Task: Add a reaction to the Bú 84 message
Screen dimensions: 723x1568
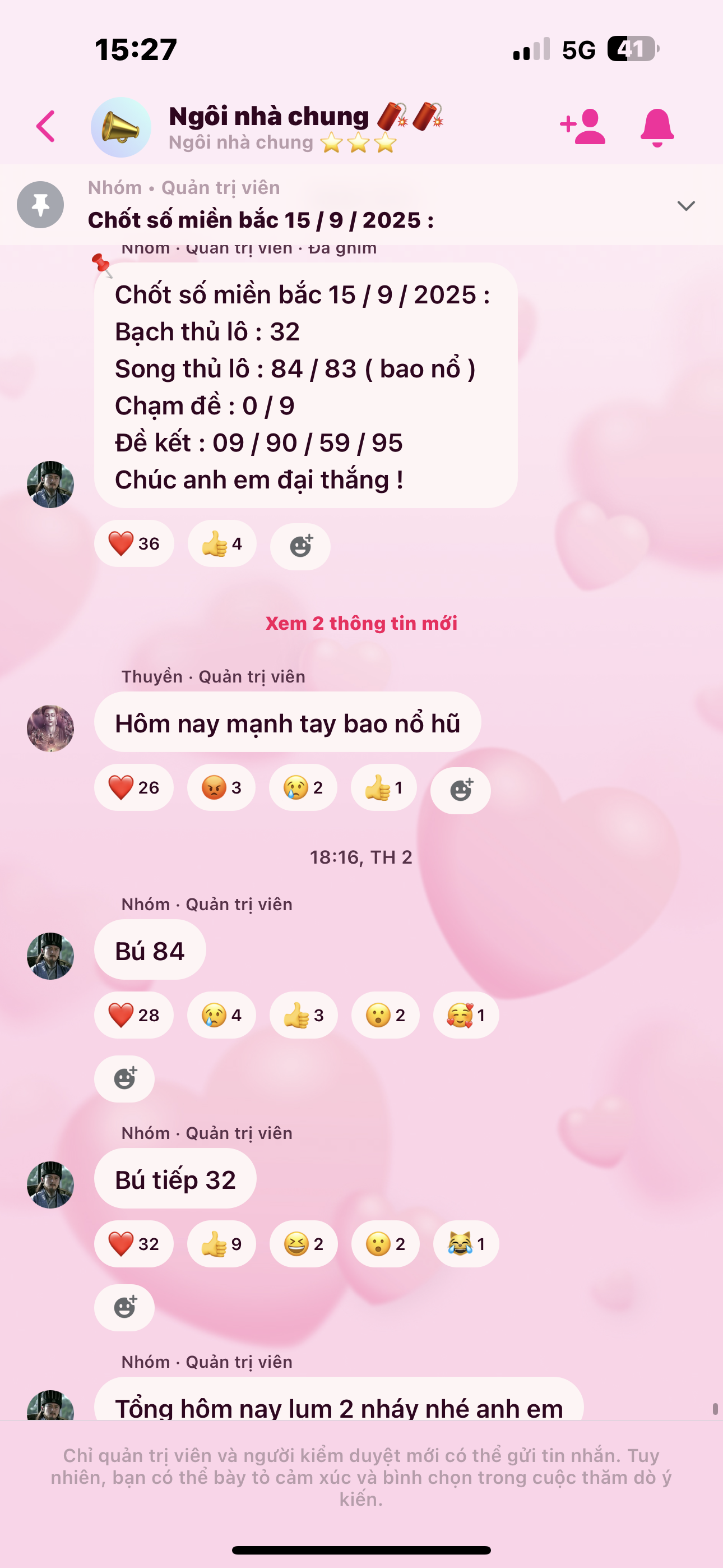Action: [x=124, y=1078]
